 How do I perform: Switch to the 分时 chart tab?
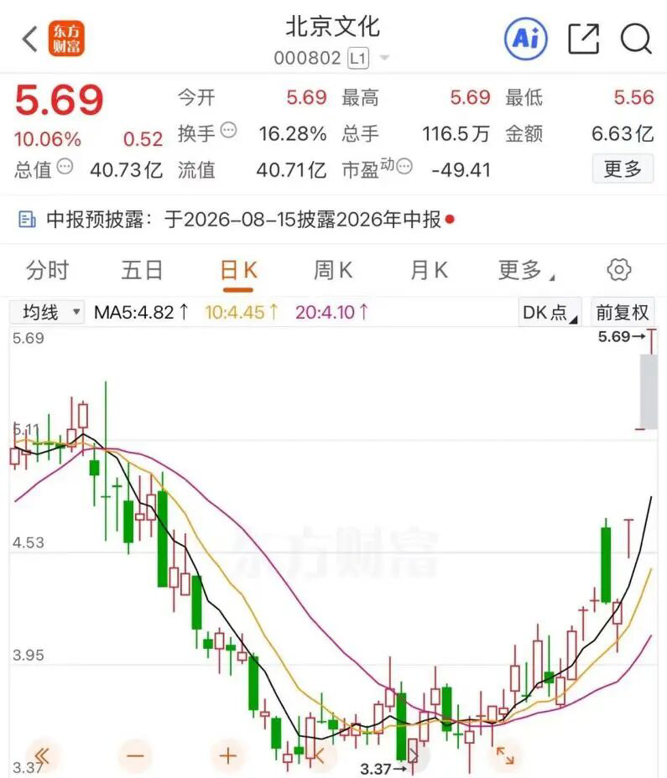coord(48,270)
